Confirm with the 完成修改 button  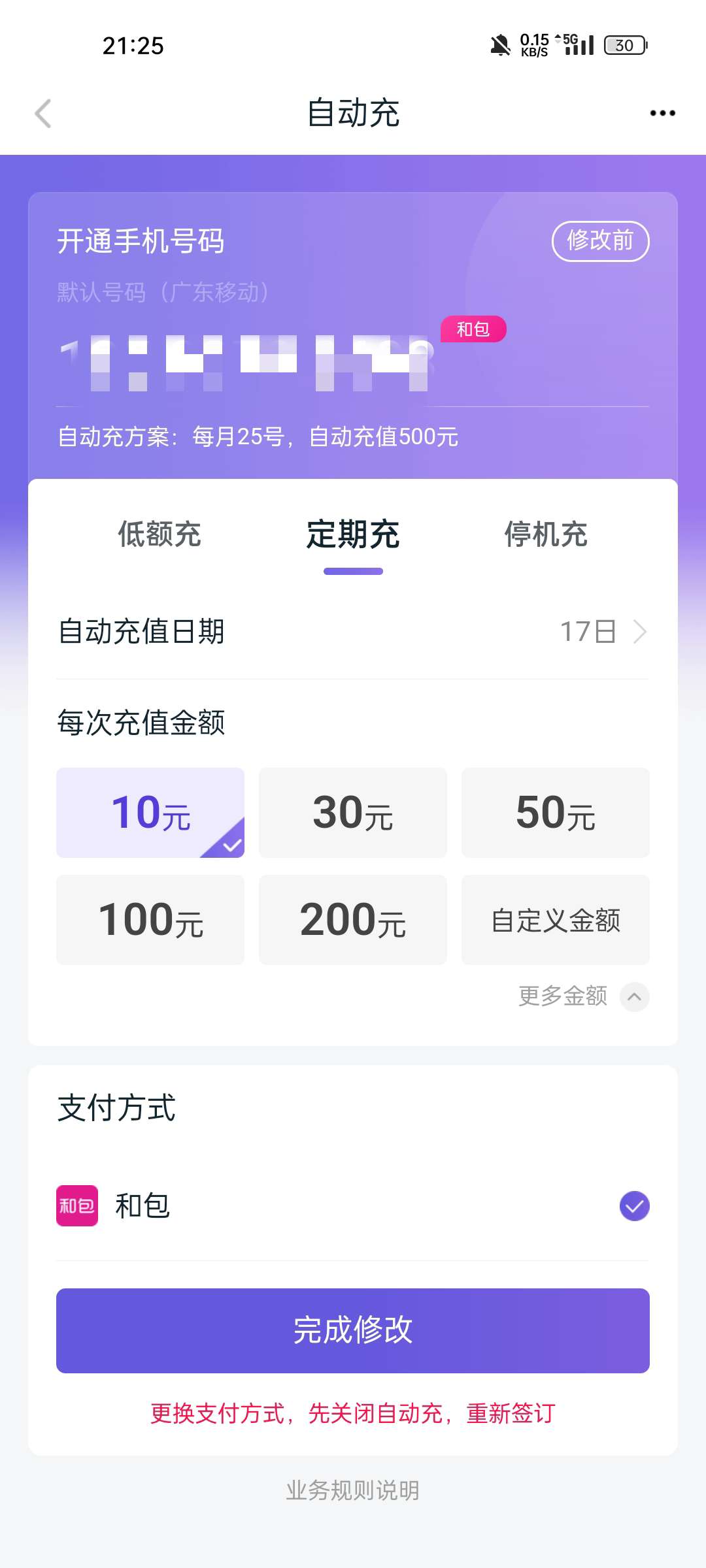[x=353, y=1330]
